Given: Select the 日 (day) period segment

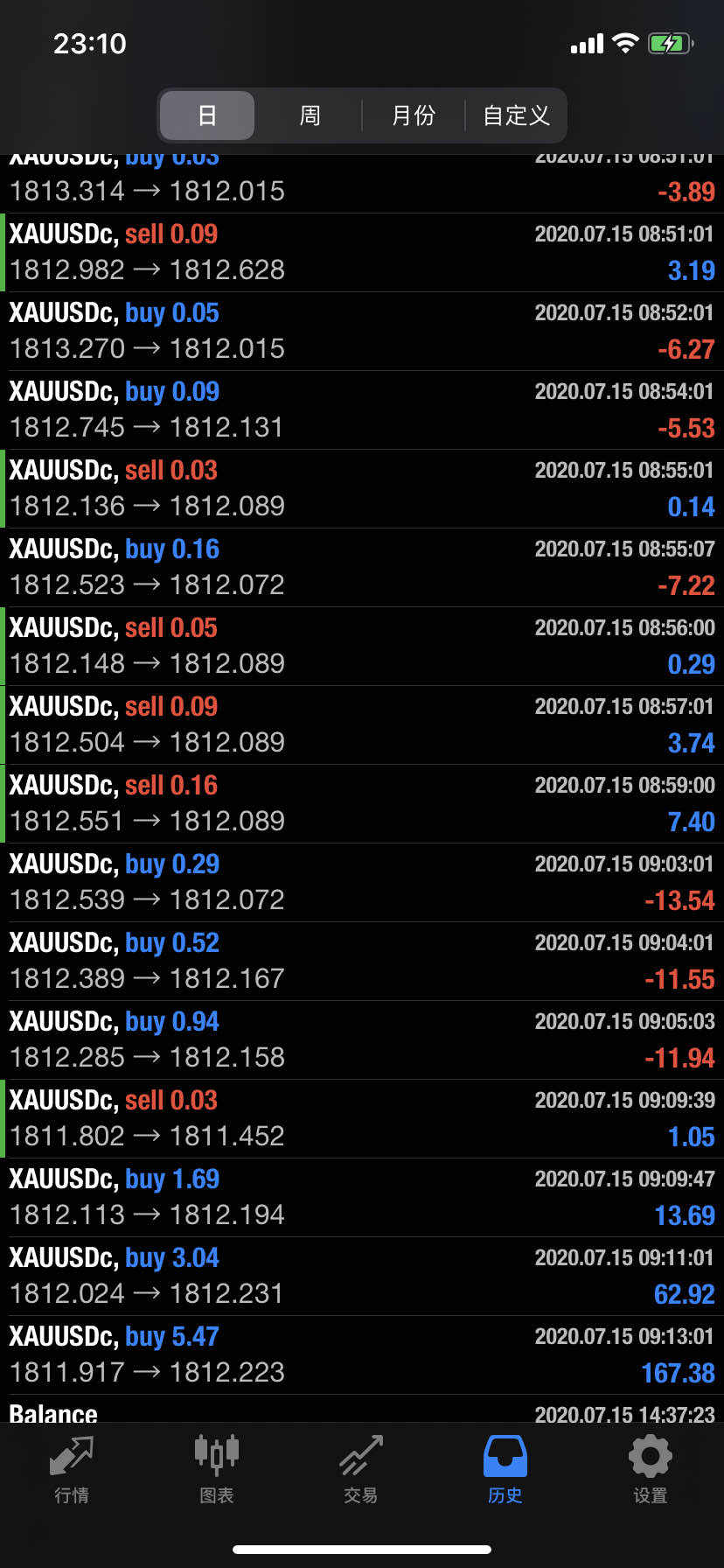Looking at the screenshot, I should tap(207, 115).
